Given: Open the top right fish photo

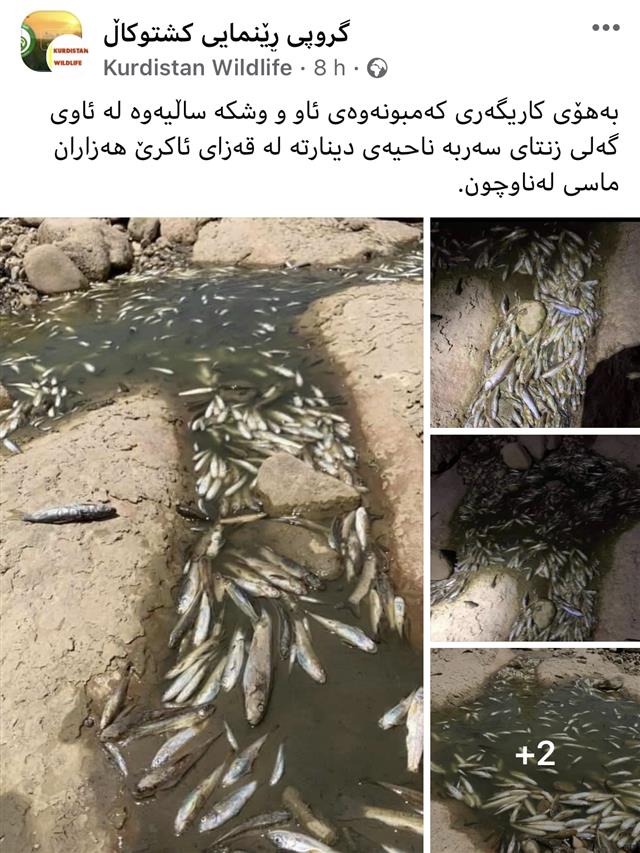Looking at the screenshot, I should click(x=535, y=323).
